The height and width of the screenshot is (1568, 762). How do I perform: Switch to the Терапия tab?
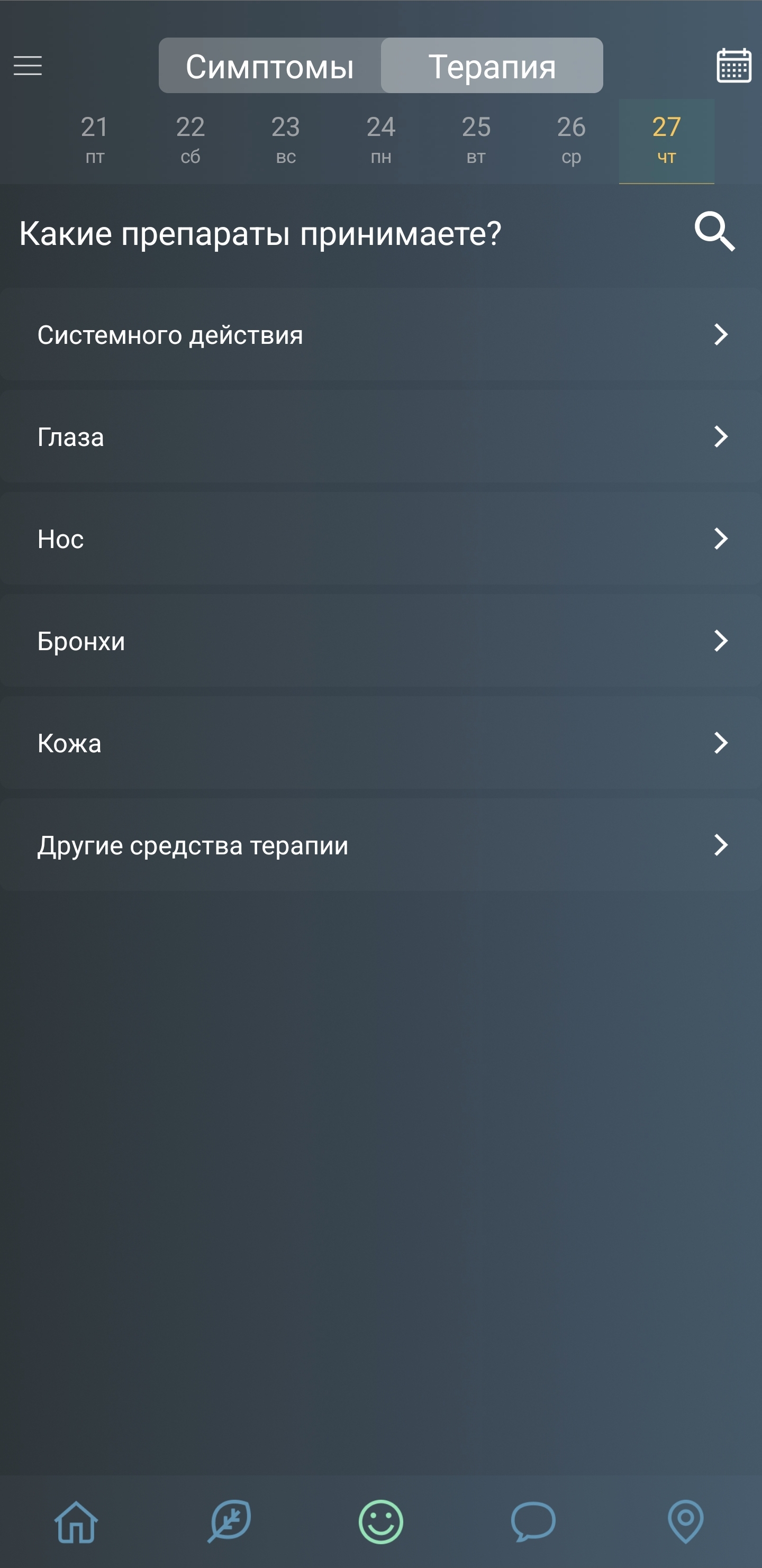pyautogui.click(x=493, y=66)
